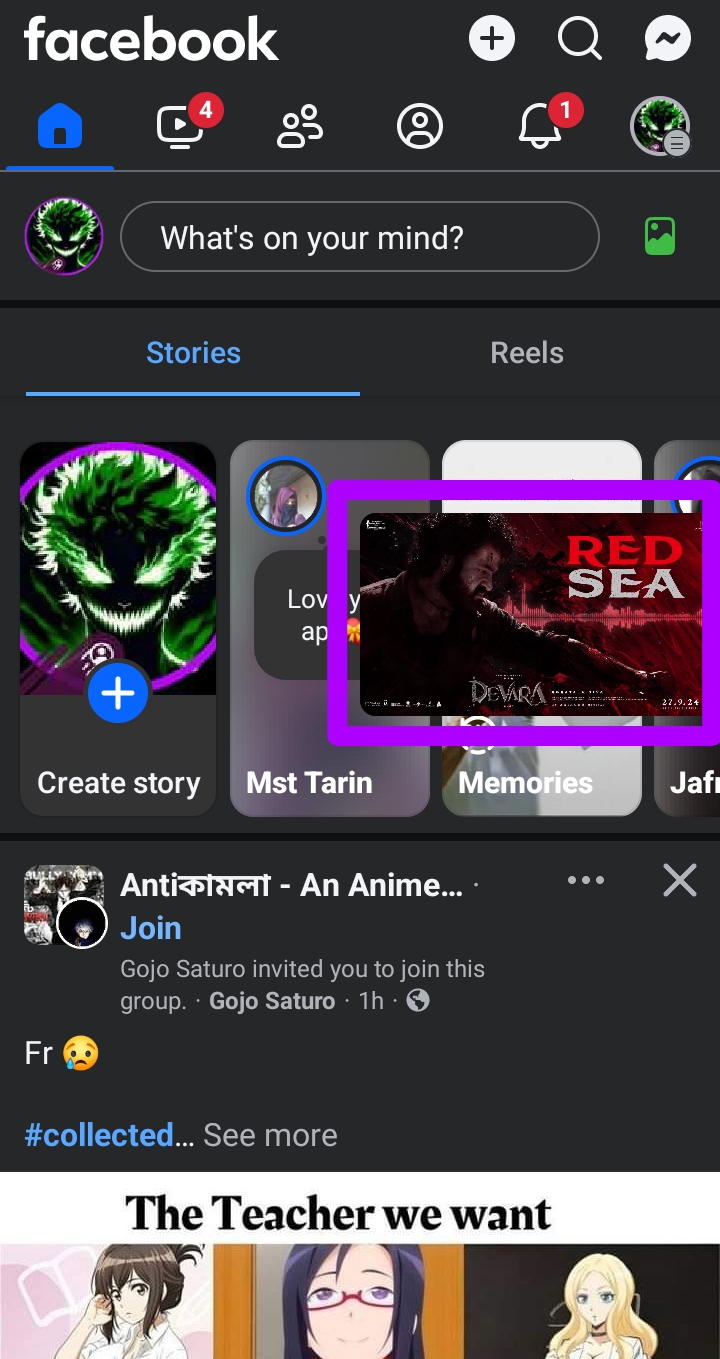
Task: Open the Friends tab
Action: [x=300, y=127]
